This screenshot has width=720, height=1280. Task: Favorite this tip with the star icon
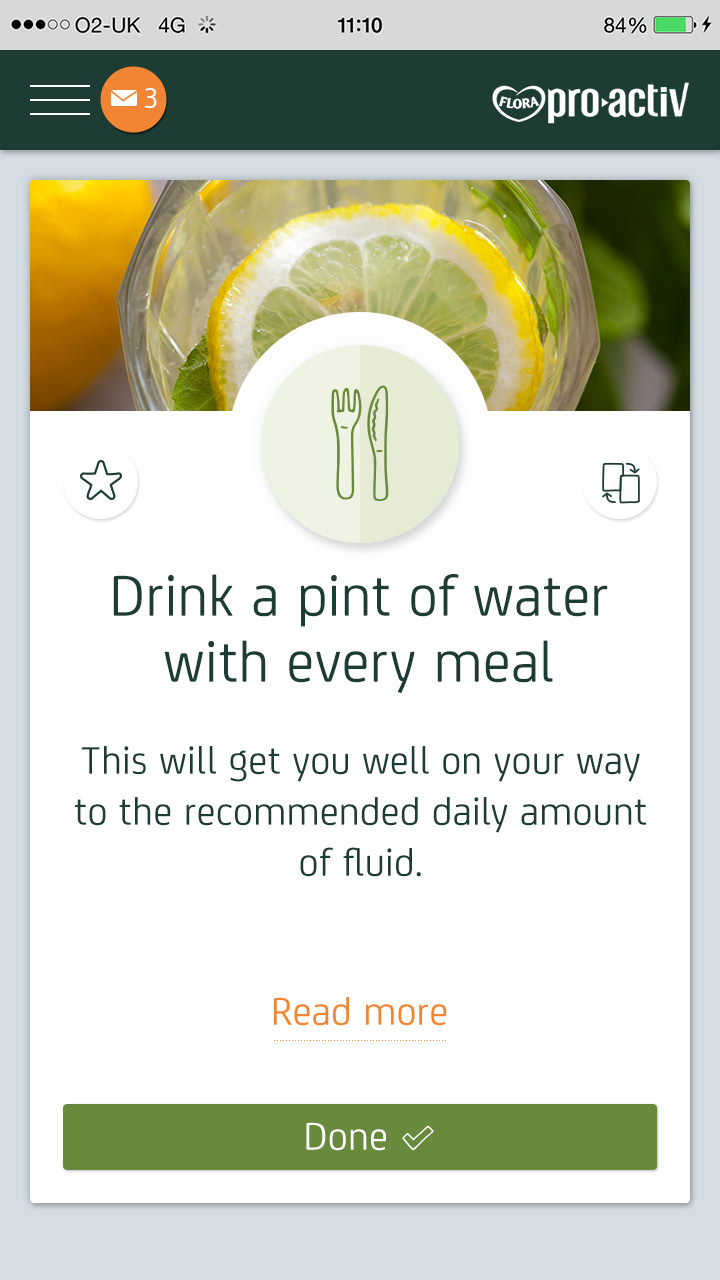point(100,481)
